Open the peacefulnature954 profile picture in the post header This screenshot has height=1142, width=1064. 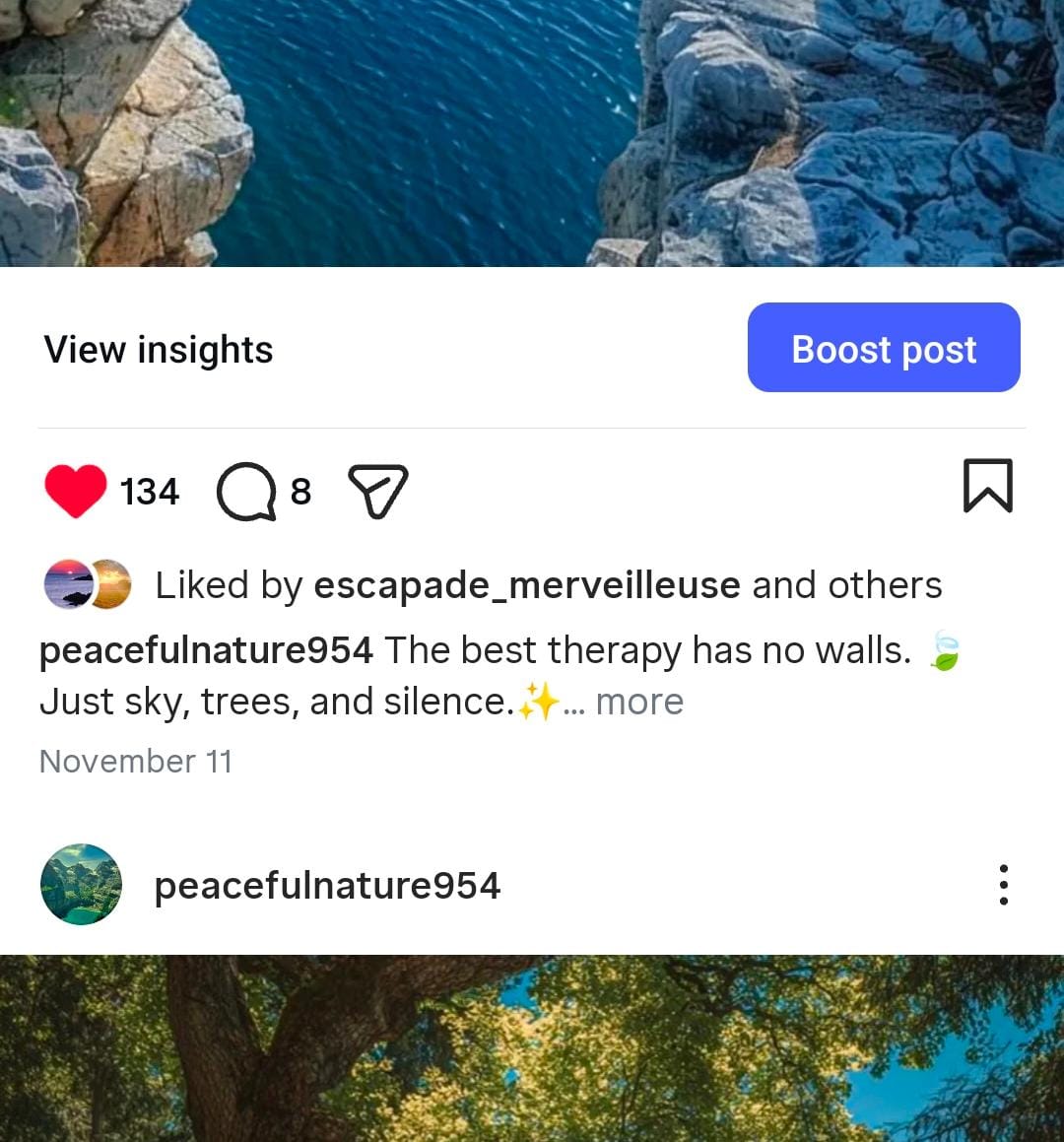(81, 885)
